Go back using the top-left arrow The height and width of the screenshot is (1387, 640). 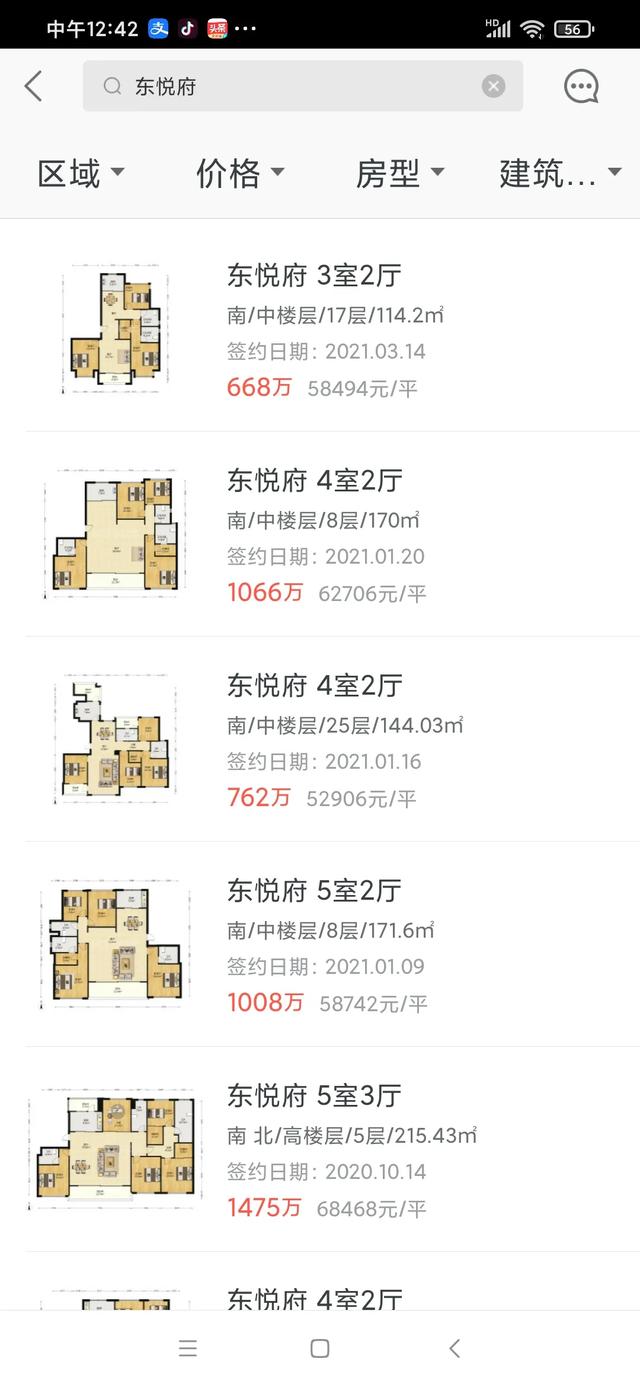tap(34, 86)
